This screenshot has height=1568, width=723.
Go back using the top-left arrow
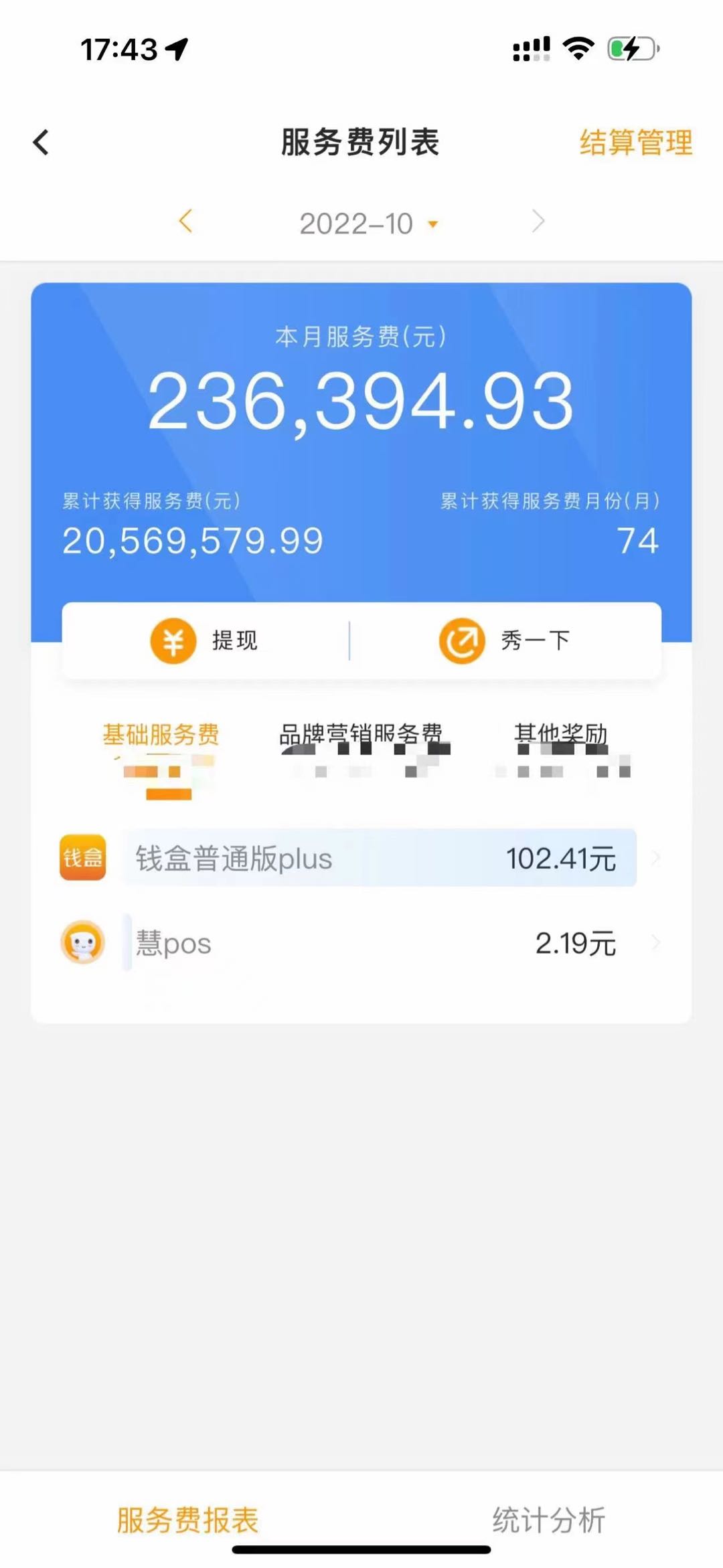point(41,142)
